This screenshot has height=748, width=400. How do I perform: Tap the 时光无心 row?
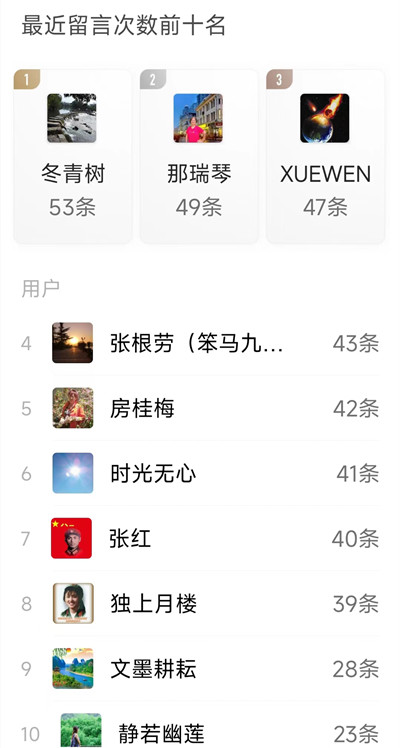pos(200,473)
